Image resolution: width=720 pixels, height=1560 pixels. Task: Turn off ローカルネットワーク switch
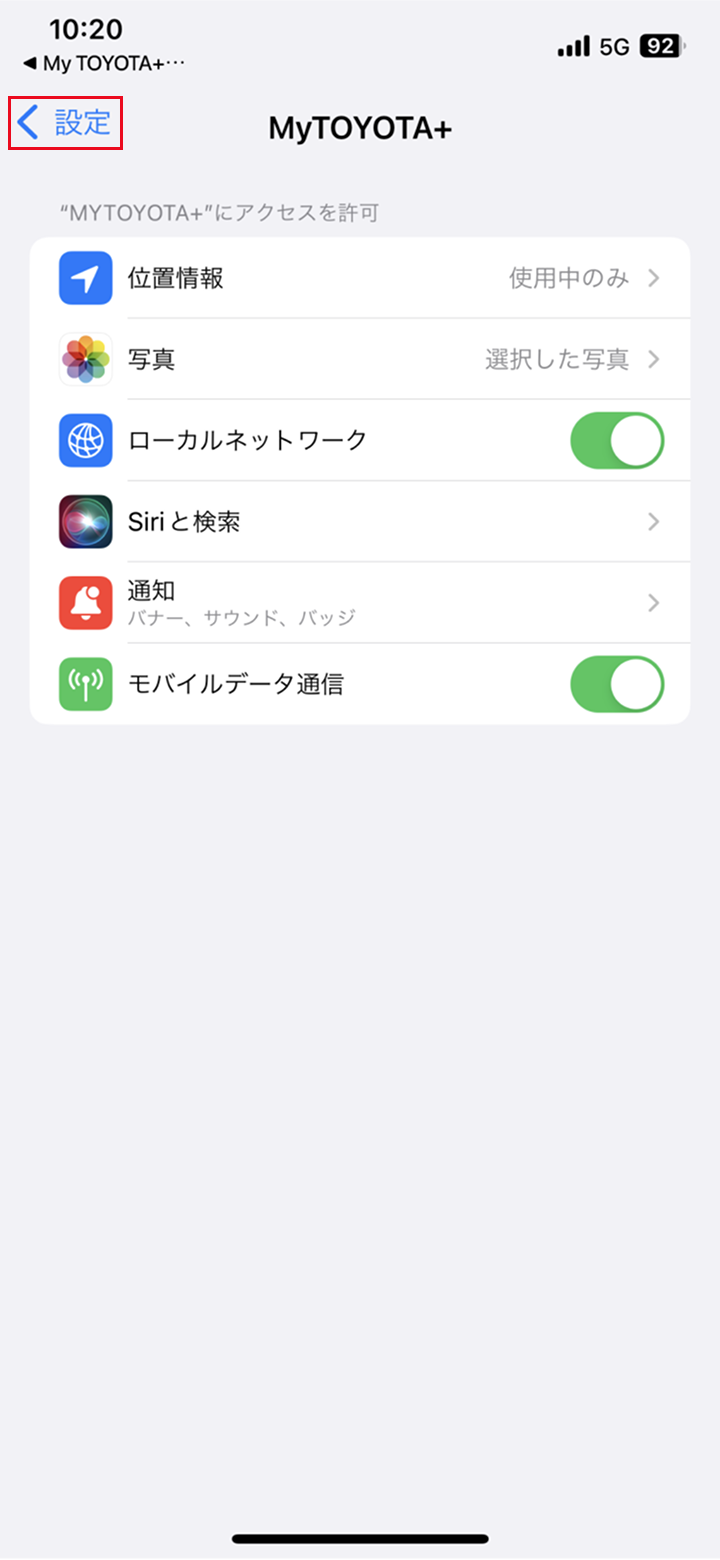coord(616,440)
